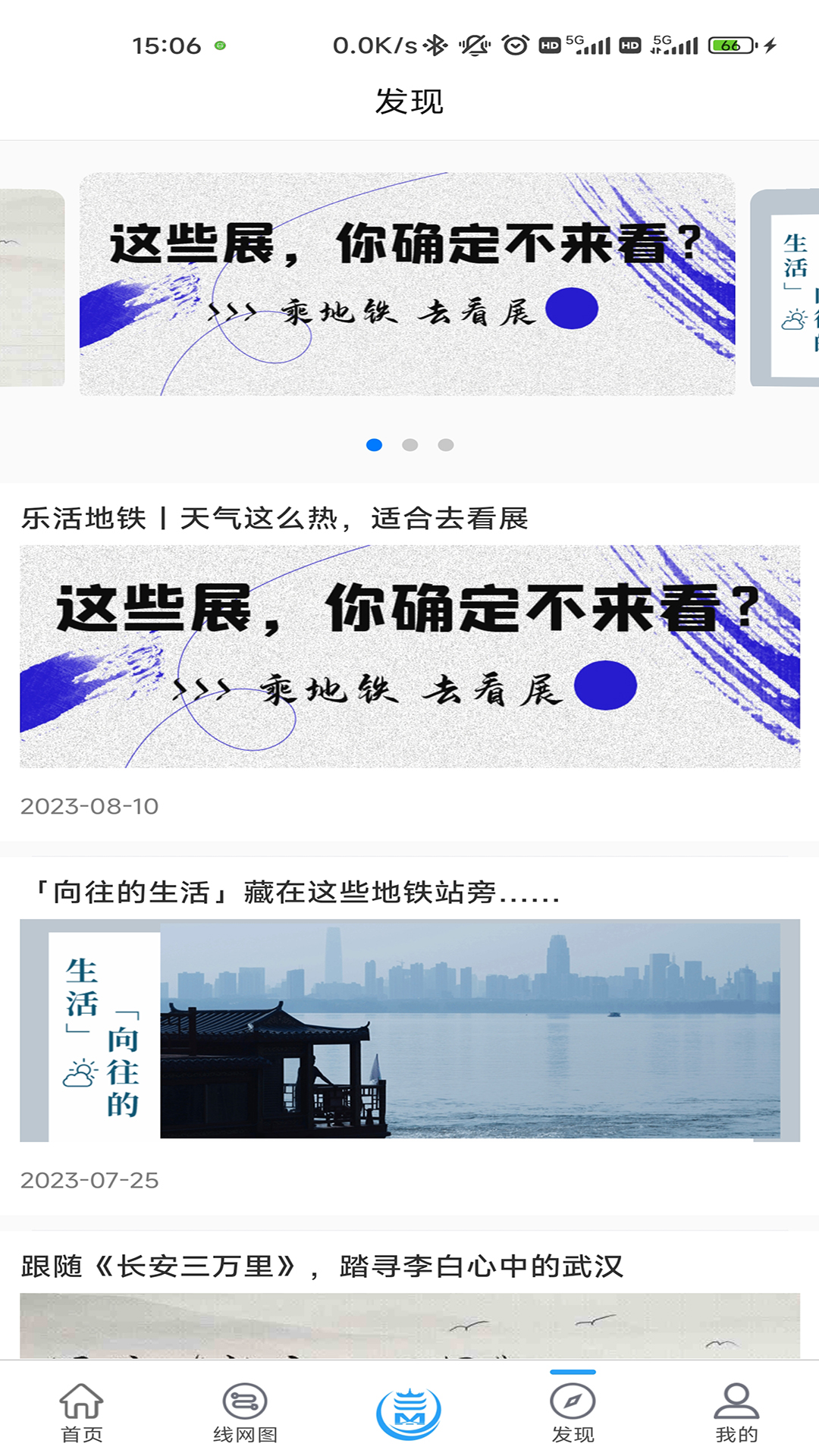Select the first carousel indicator dot
The height and width of the screenshot is (1456, 819).
click(375, 446)
